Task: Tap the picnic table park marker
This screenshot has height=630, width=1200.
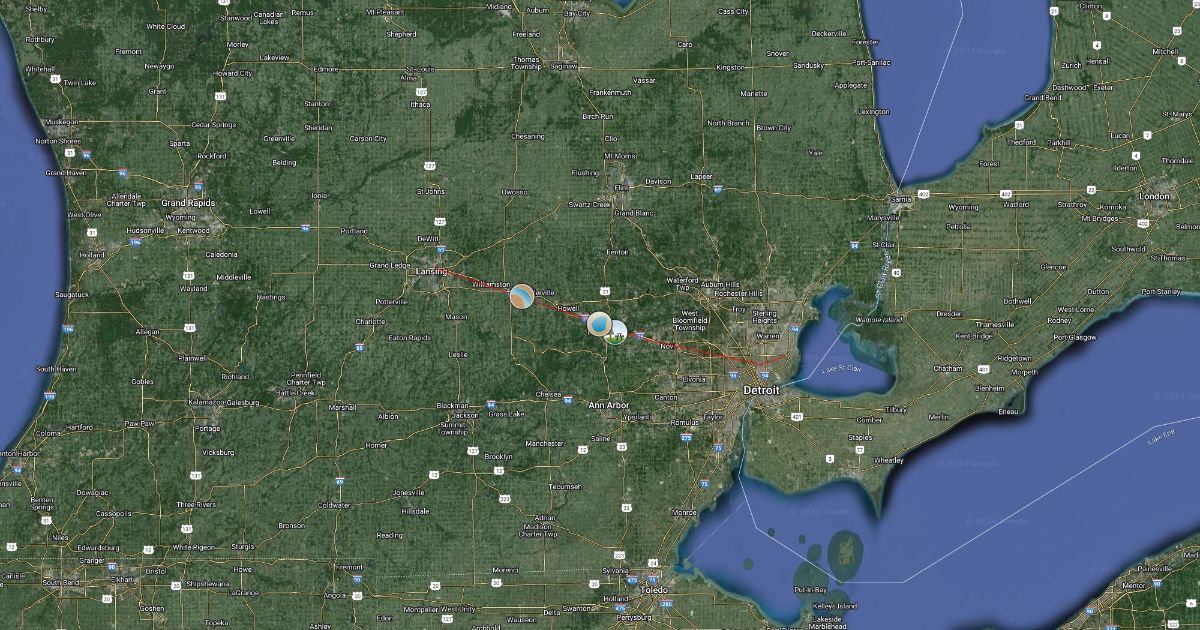Action: (617, 333)
